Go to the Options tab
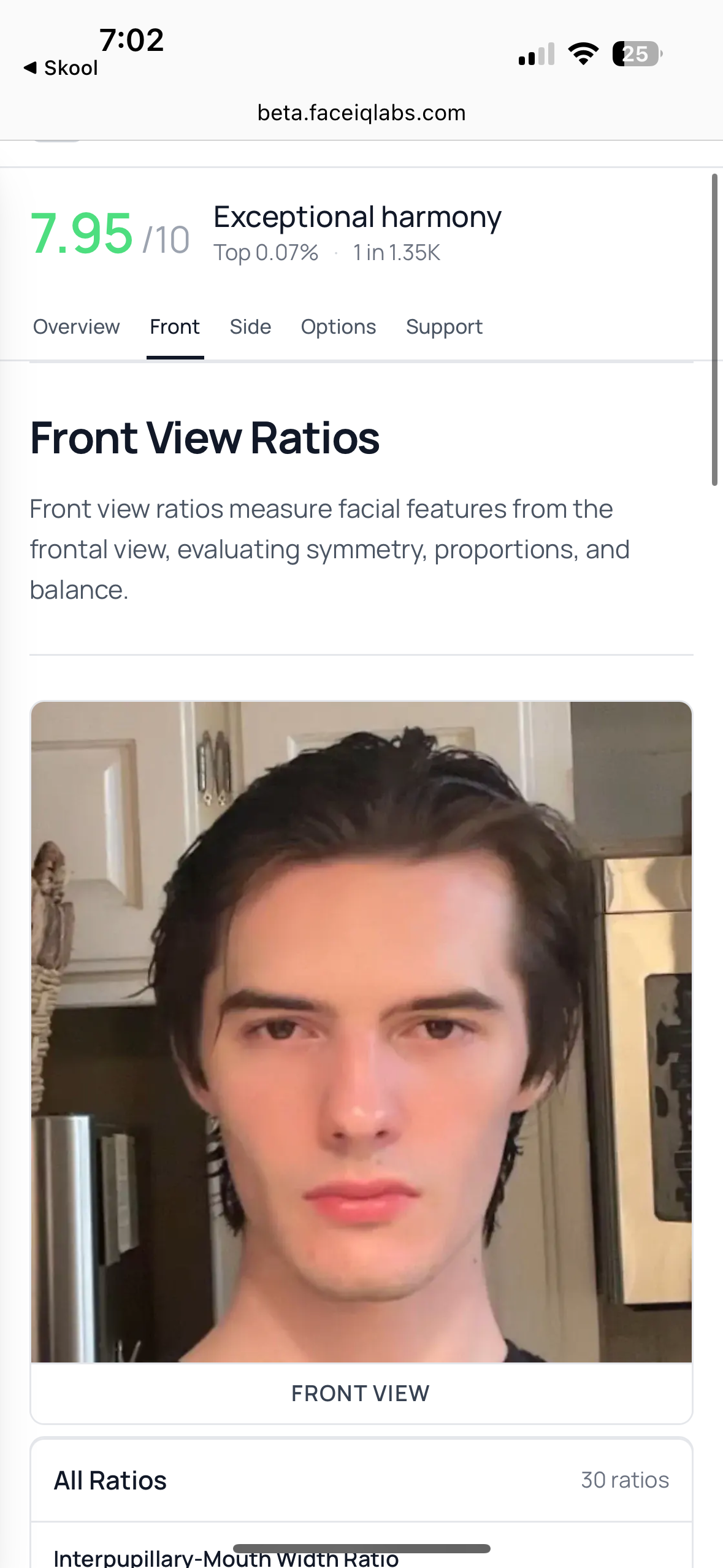 pyautogui.click(x=338, y=327)
